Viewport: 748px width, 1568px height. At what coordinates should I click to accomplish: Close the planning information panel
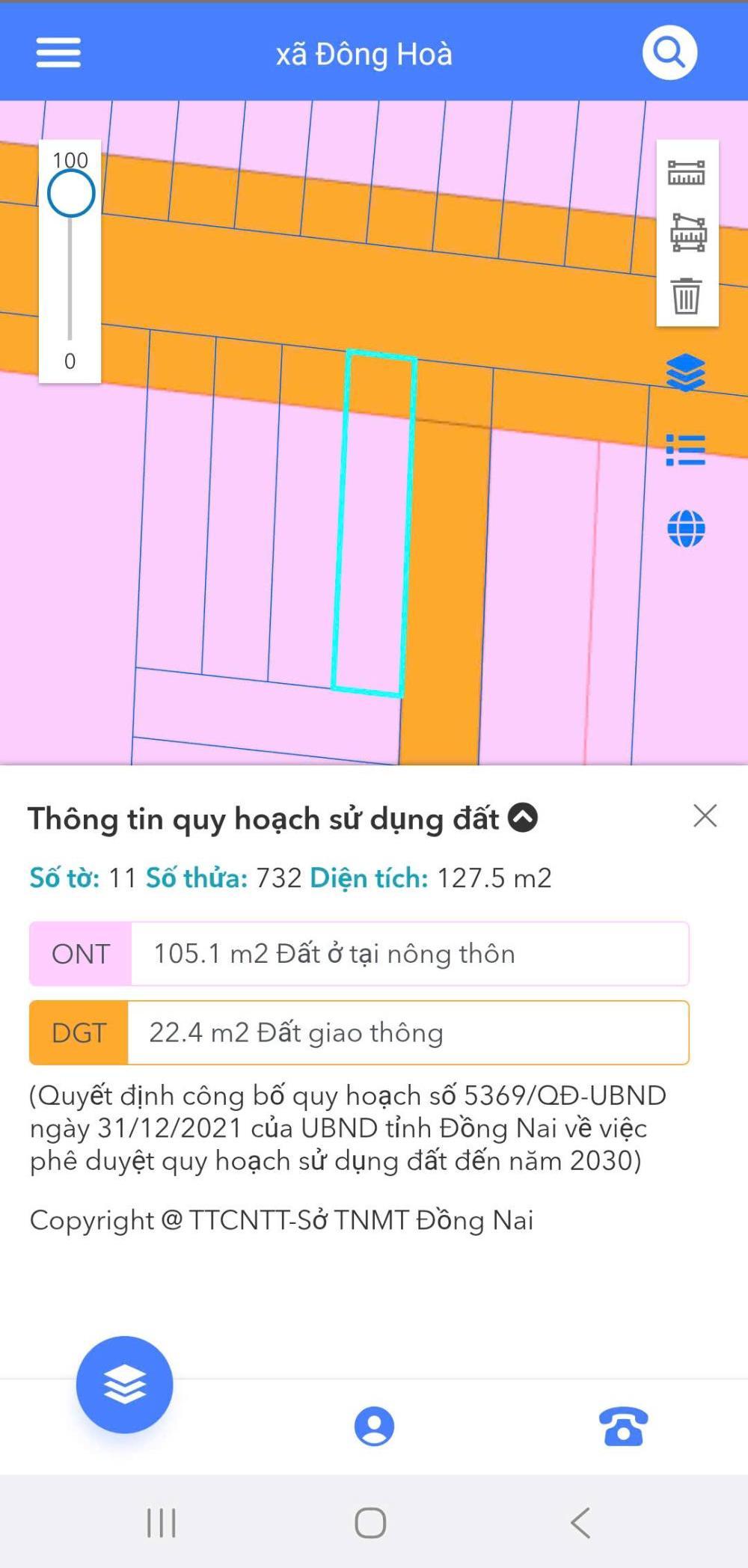pos(705,815)
